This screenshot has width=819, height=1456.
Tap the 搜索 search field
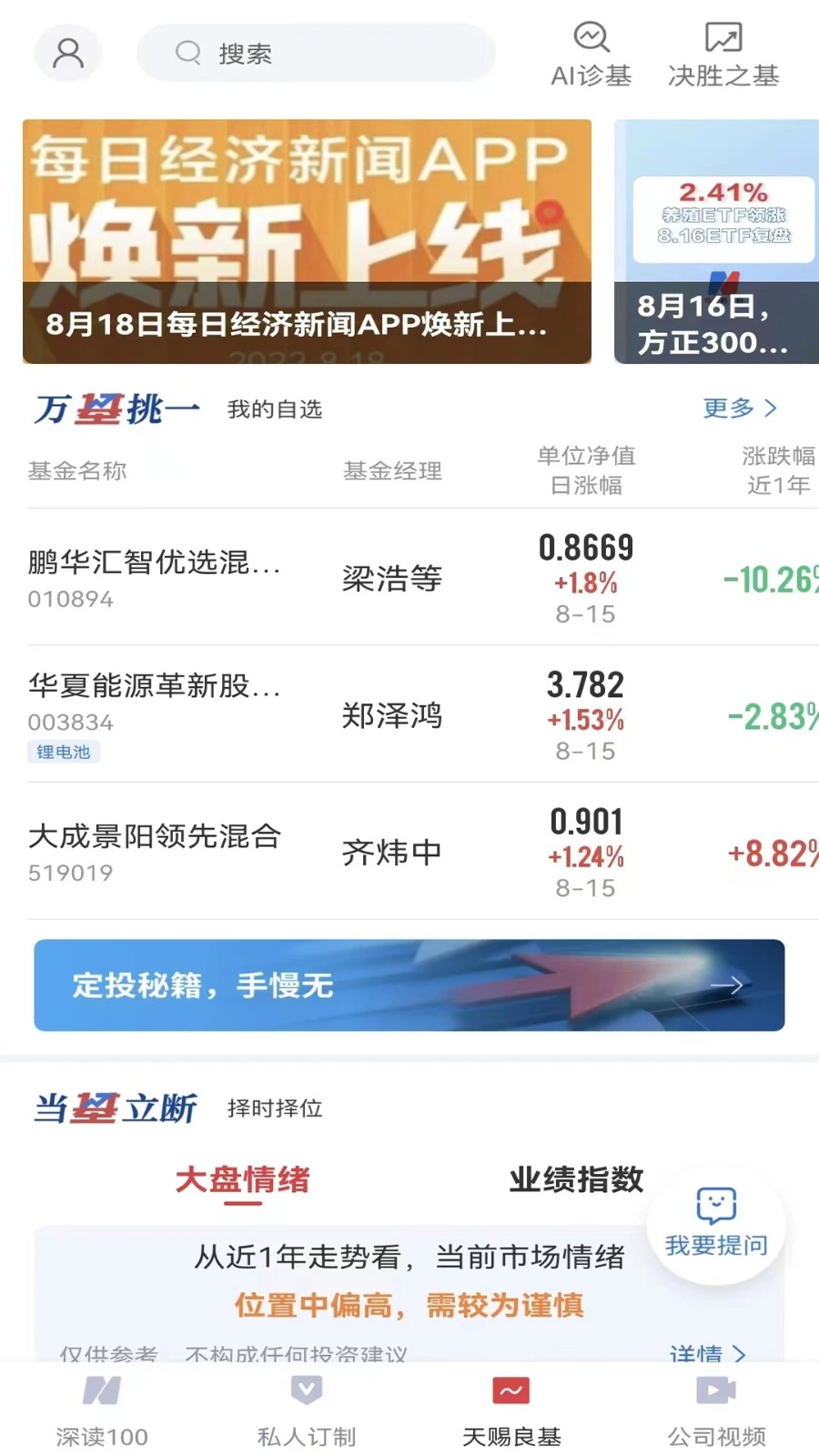(316, 53)
